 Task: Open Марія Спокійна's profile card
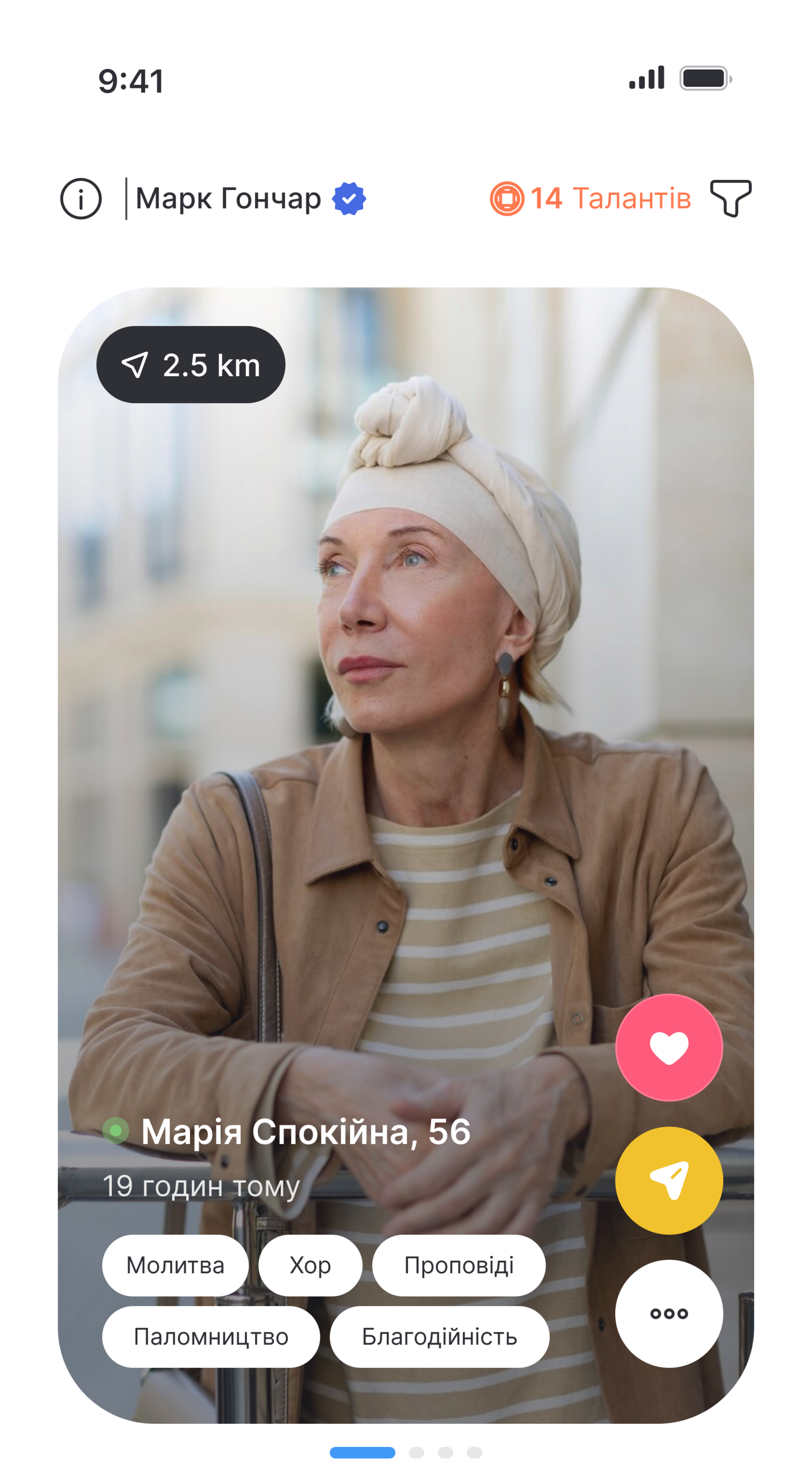305,1132
